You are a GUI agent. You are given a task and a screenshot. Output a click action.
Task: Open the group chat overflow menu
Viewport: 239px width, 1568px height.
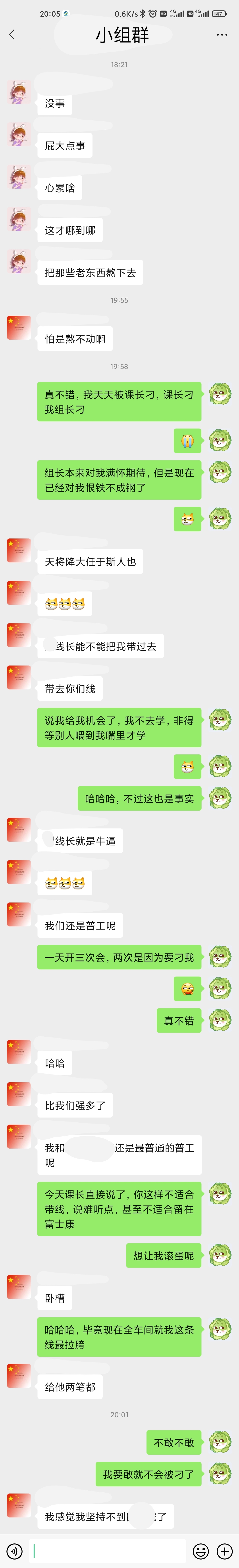[x=222, y=35]
